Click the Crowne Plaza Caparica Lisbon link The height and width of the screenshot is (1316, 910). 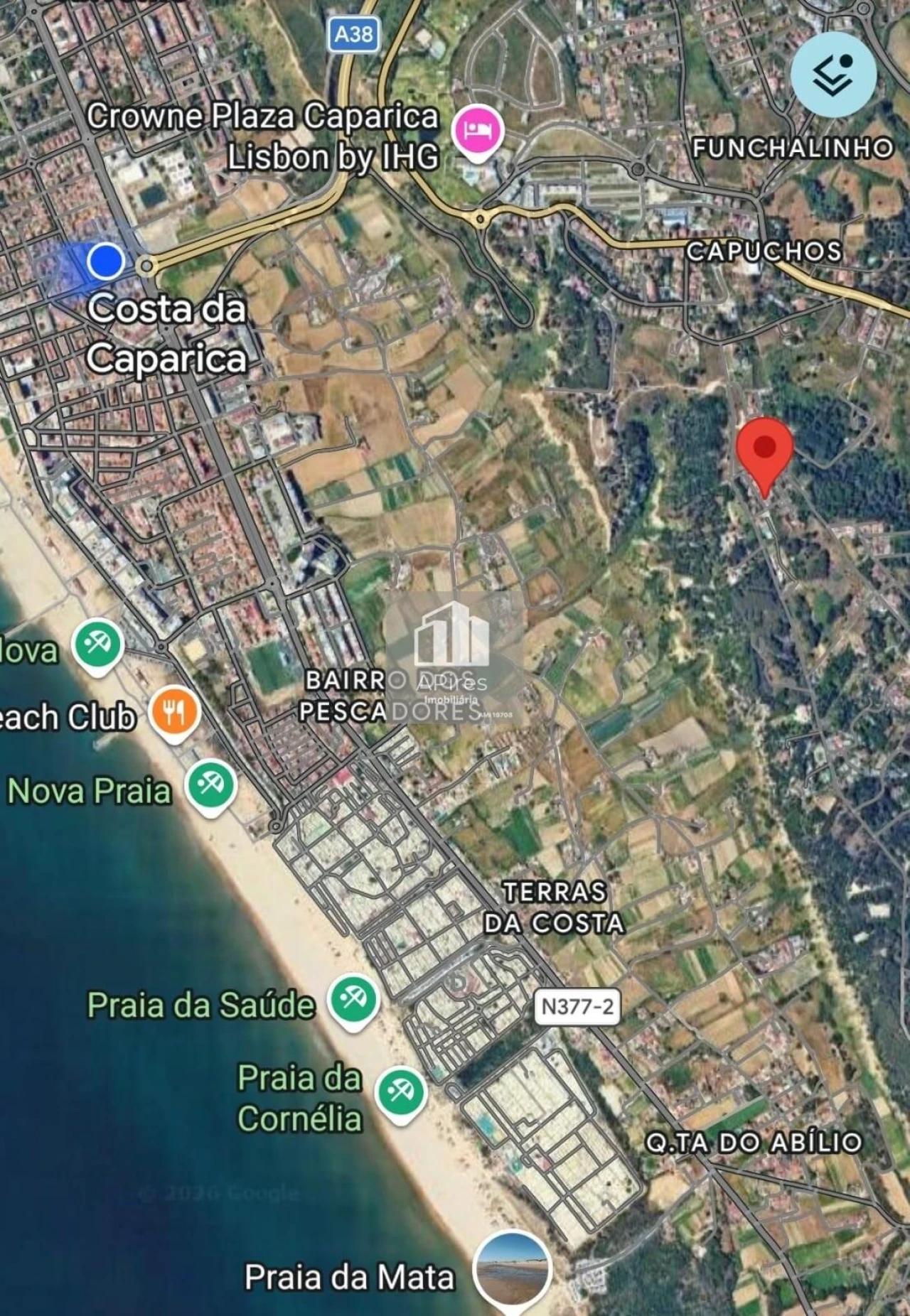264,136
